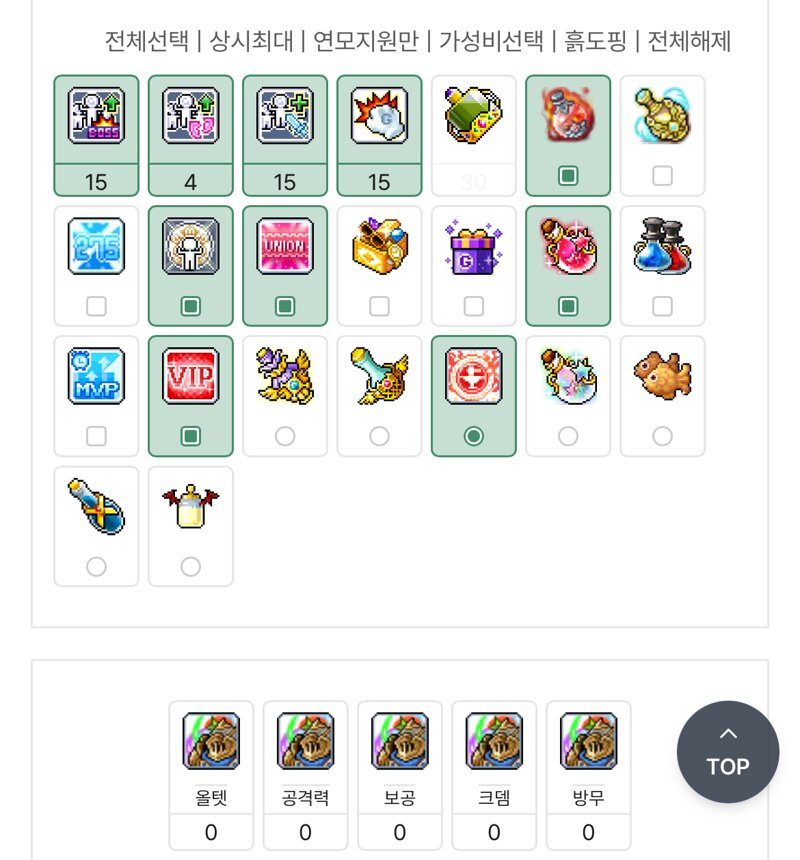The height and width of the screenshot is (860, 800).
Task: Select the fish bread item radio
Action: point(662,436)
